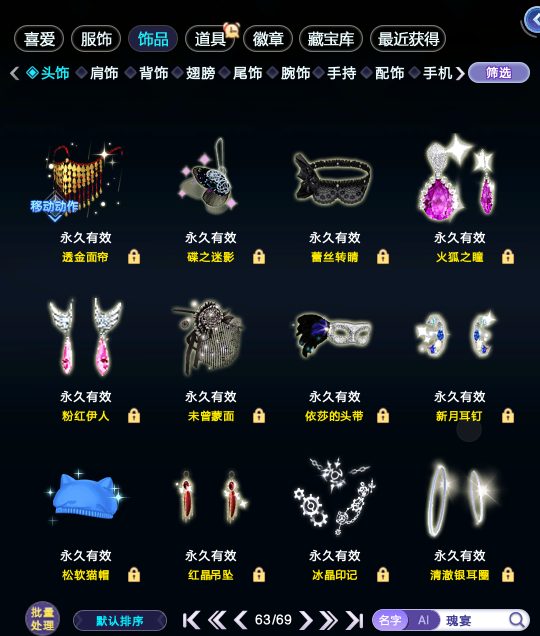Image resolution: width=540 pixels, height=636 pixels.
Task: Switch to the 服饰 tab
Action: [96, 39]
